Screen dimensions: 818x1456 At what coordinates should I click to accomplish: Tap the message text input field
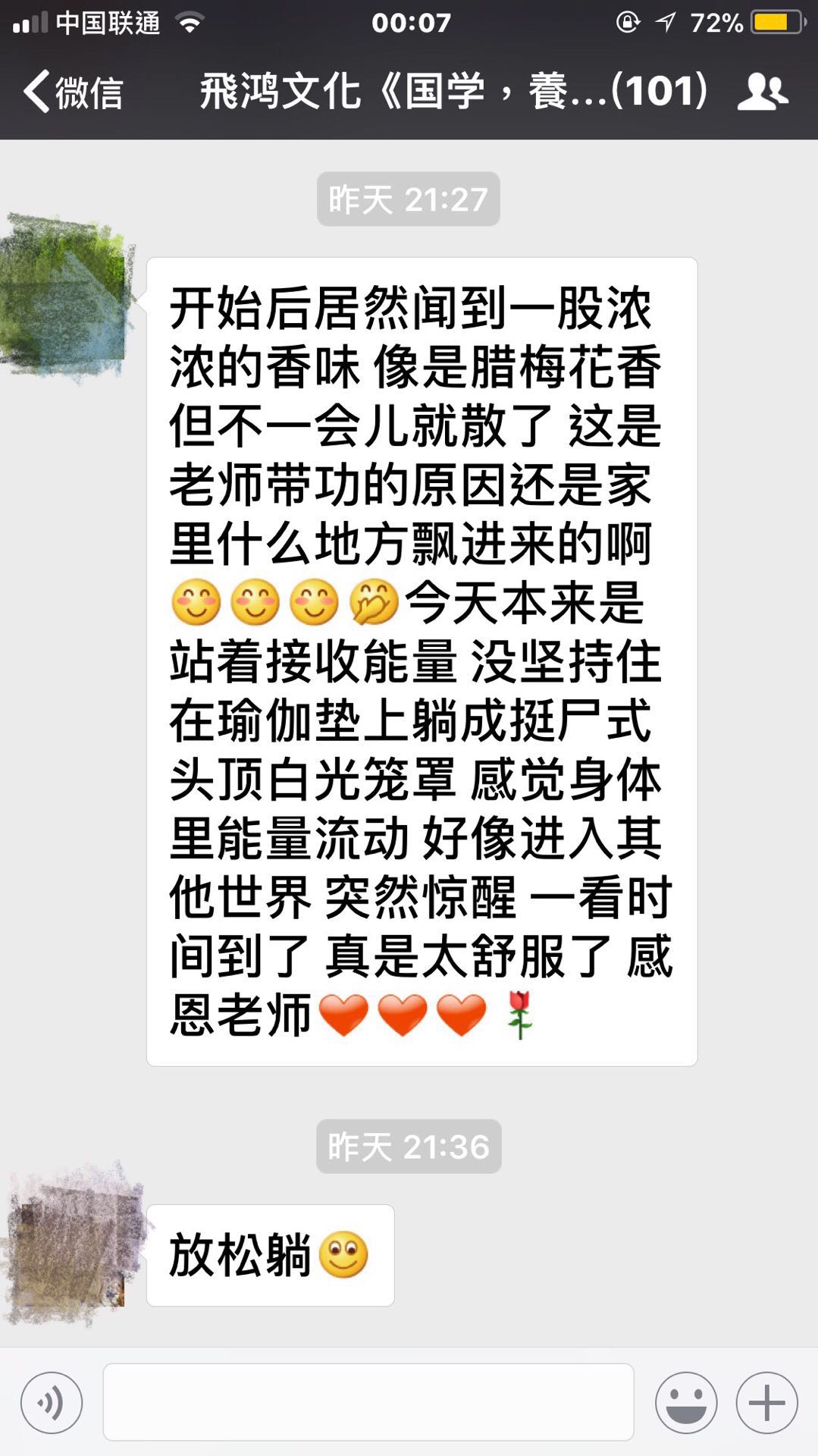[x=368, y=1402]
